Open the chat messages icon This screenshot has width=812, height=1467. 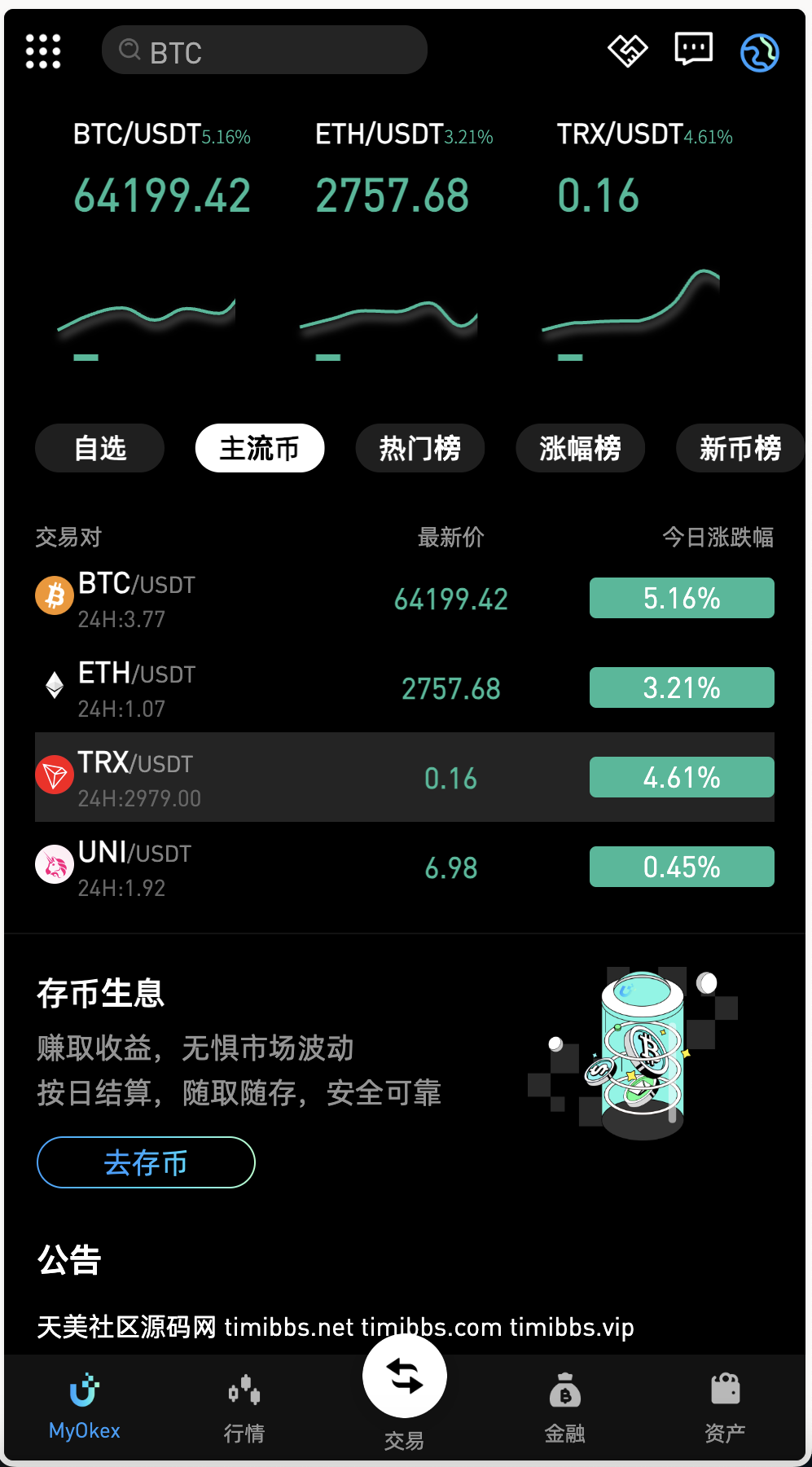[x=694, y=51]
